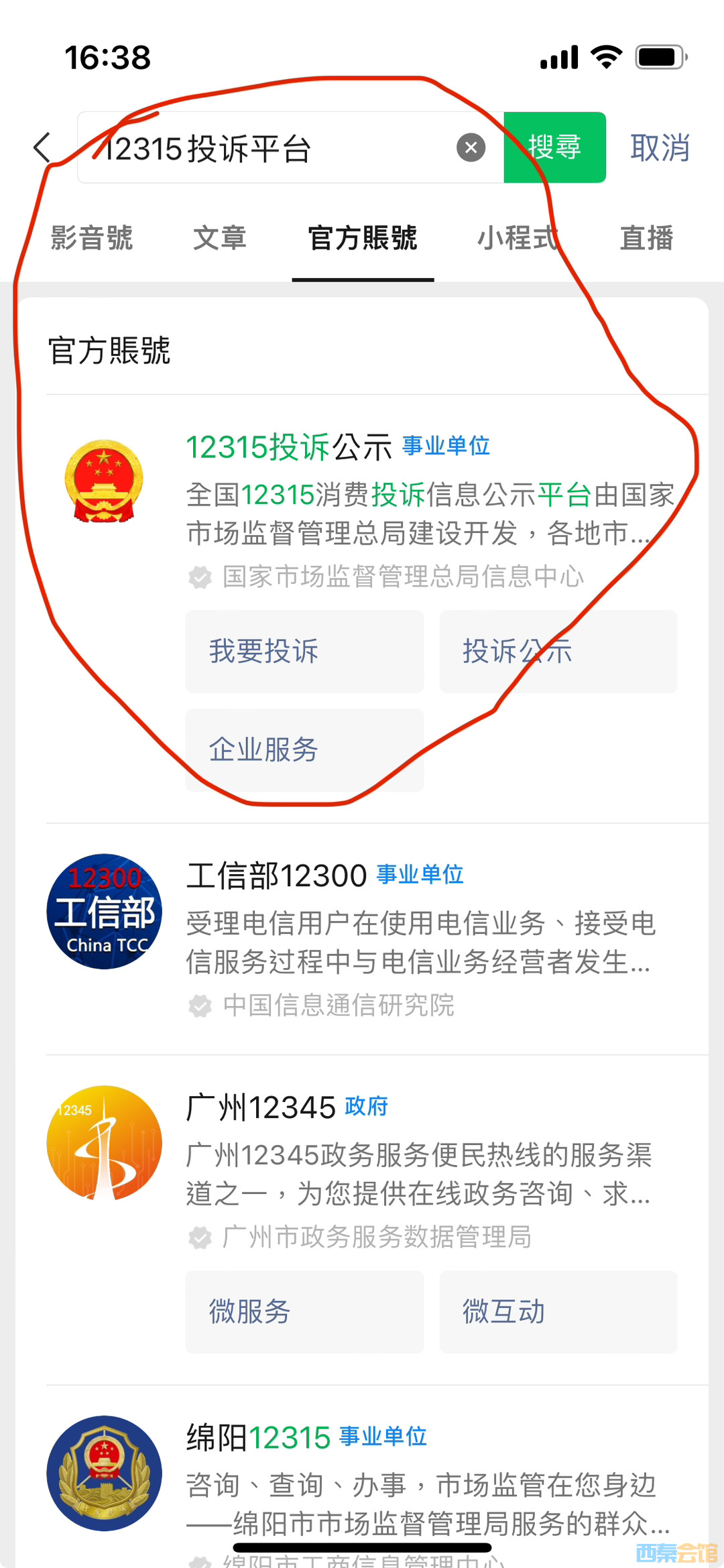Tap the 微服务 button
Viewport: 724px width, 1568px height.
(304, 1311)
